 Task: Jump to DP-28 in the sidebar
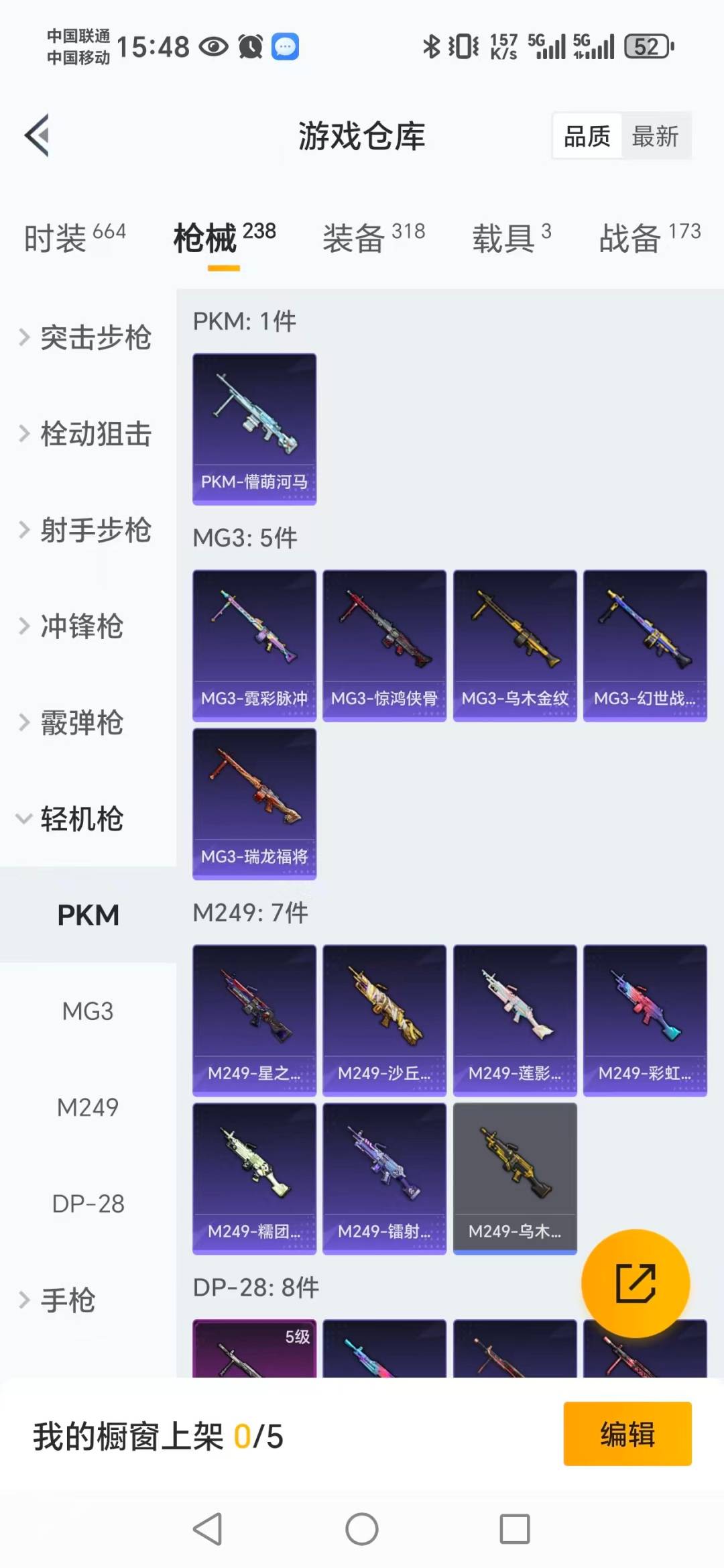point(88,1204)
